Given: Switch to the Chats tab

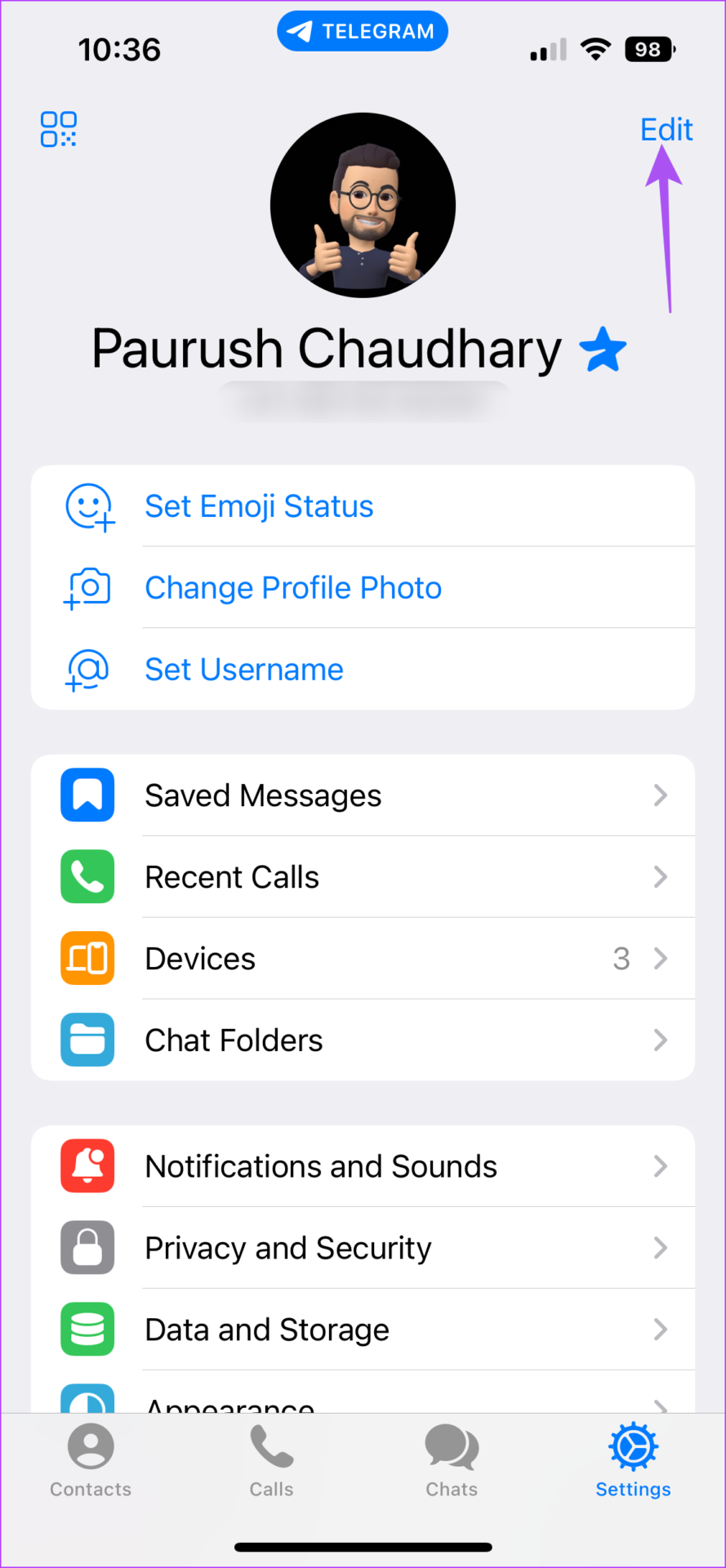Looking at the screenshot, I should [452, 1462].
